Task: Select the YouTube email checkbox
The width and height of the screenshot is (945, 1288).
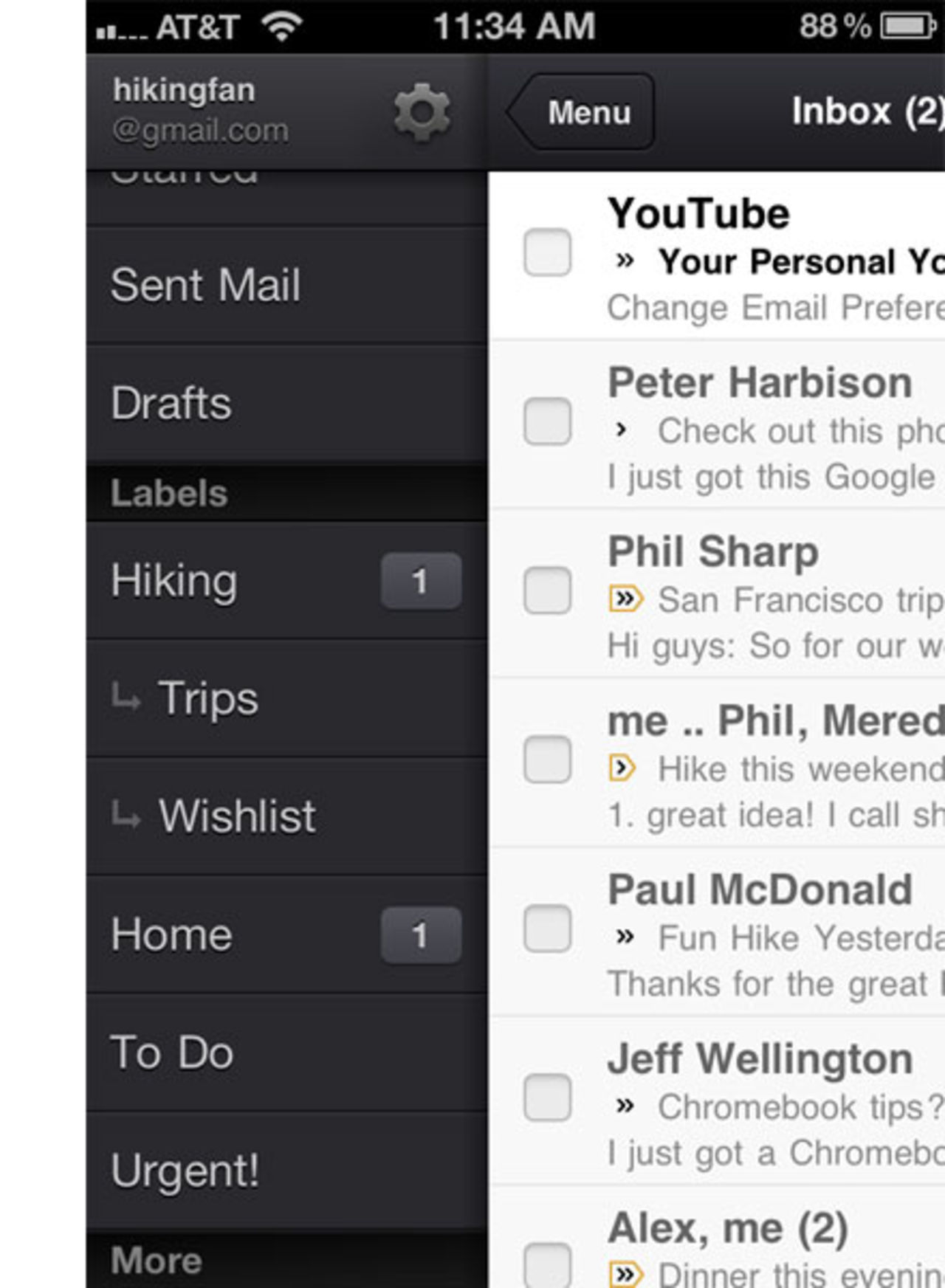Action: pyautogui.click(x=546, y=252)
